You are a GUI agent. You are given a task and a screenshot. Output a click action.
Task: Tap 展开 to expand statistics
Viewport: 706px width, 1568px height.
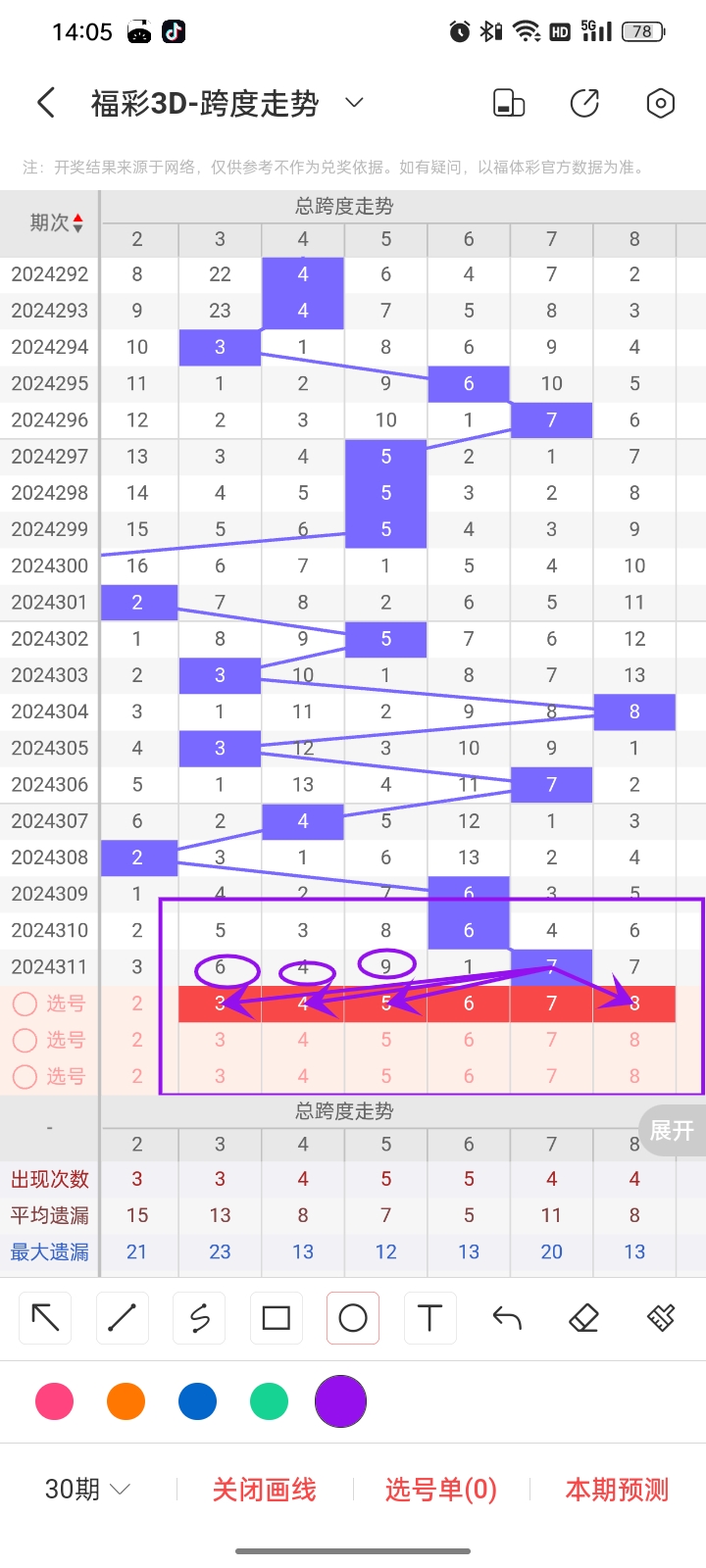click(673, 1130)
